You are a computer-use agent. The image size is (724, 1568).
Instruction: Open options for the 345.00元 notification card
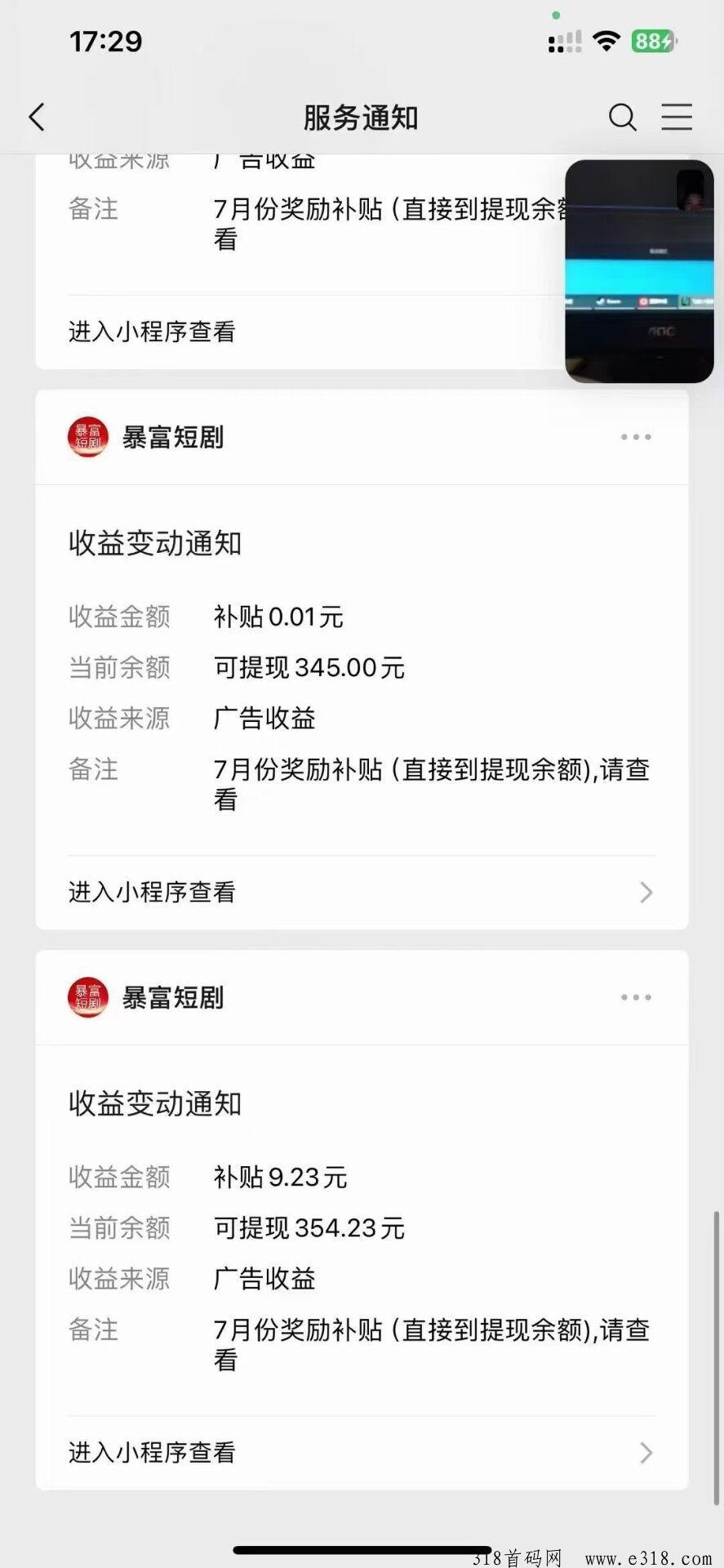(636, 437)
